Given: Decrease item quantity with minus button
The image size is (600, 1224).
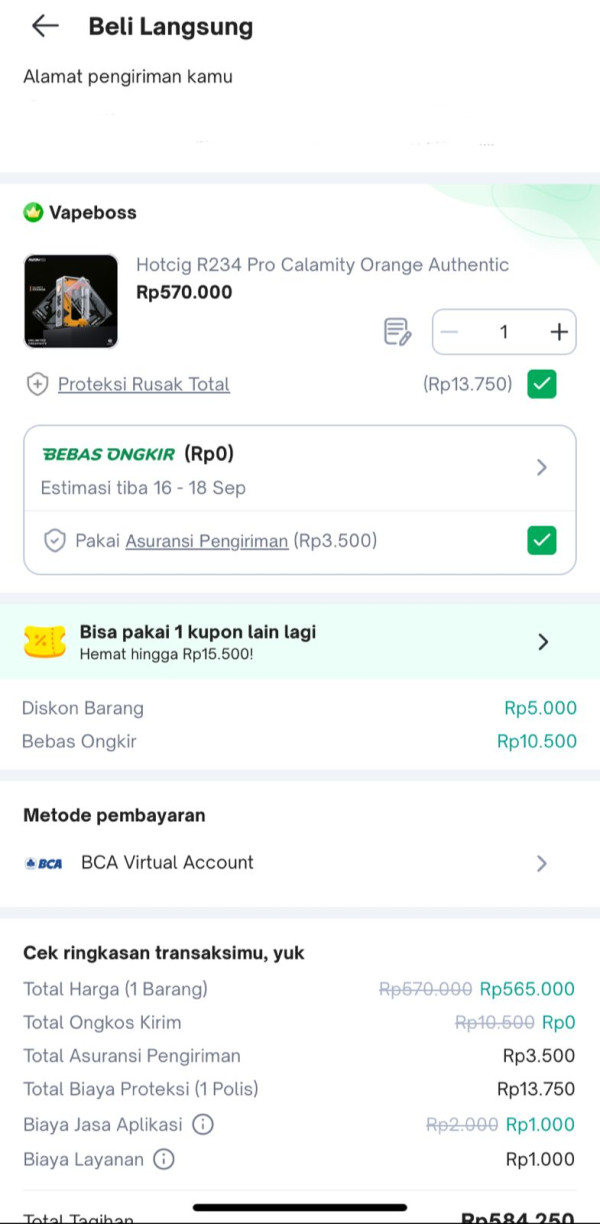Looking at the screenshot, I should tap(450, 332).
